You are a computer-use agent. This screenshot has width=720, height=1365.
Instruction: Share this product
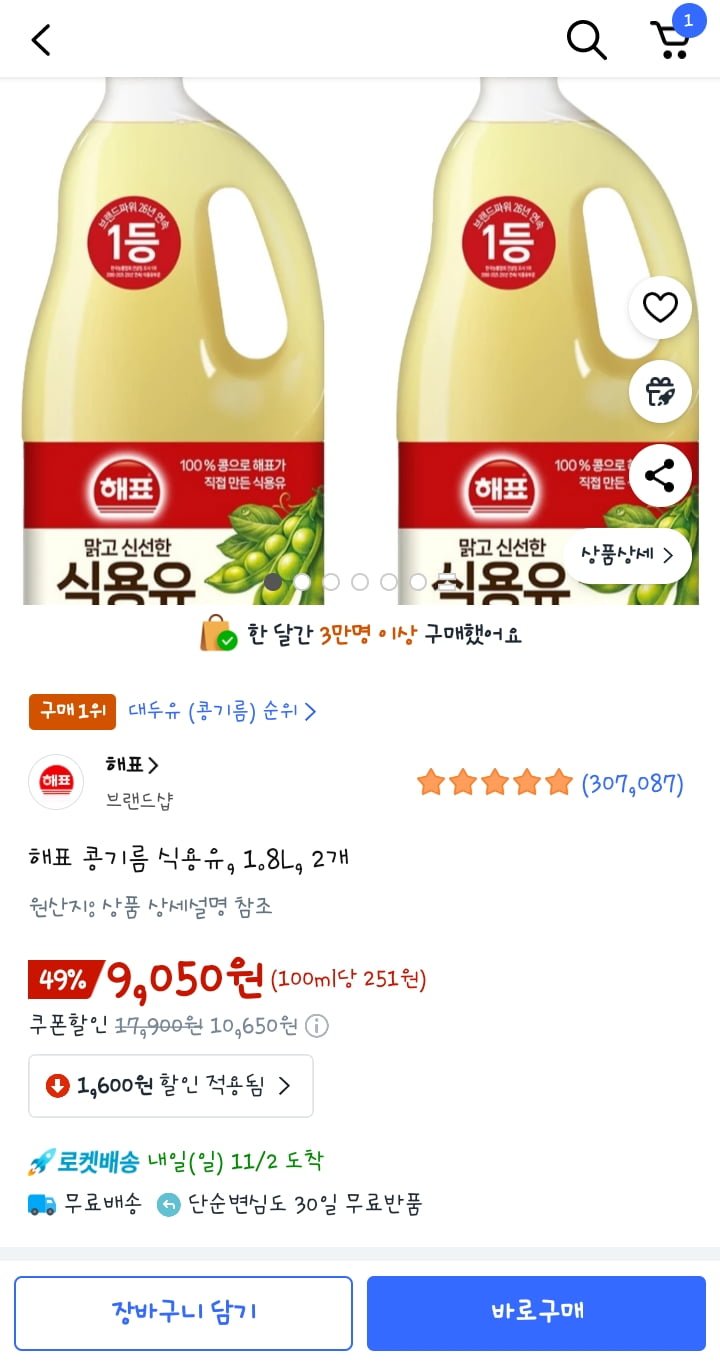tap(660, 475)
